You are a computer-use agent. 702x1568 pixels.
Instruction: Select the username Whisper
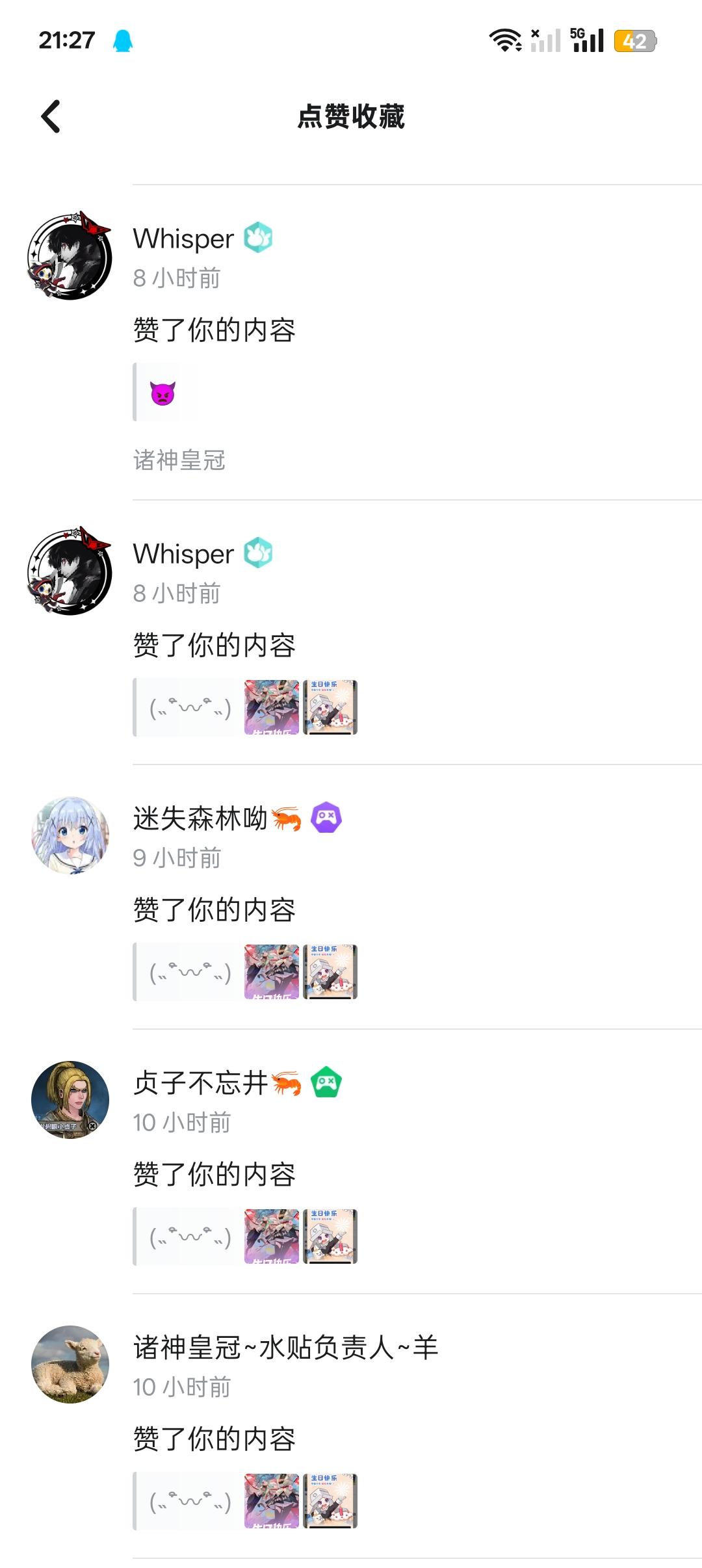pos(184,239)
